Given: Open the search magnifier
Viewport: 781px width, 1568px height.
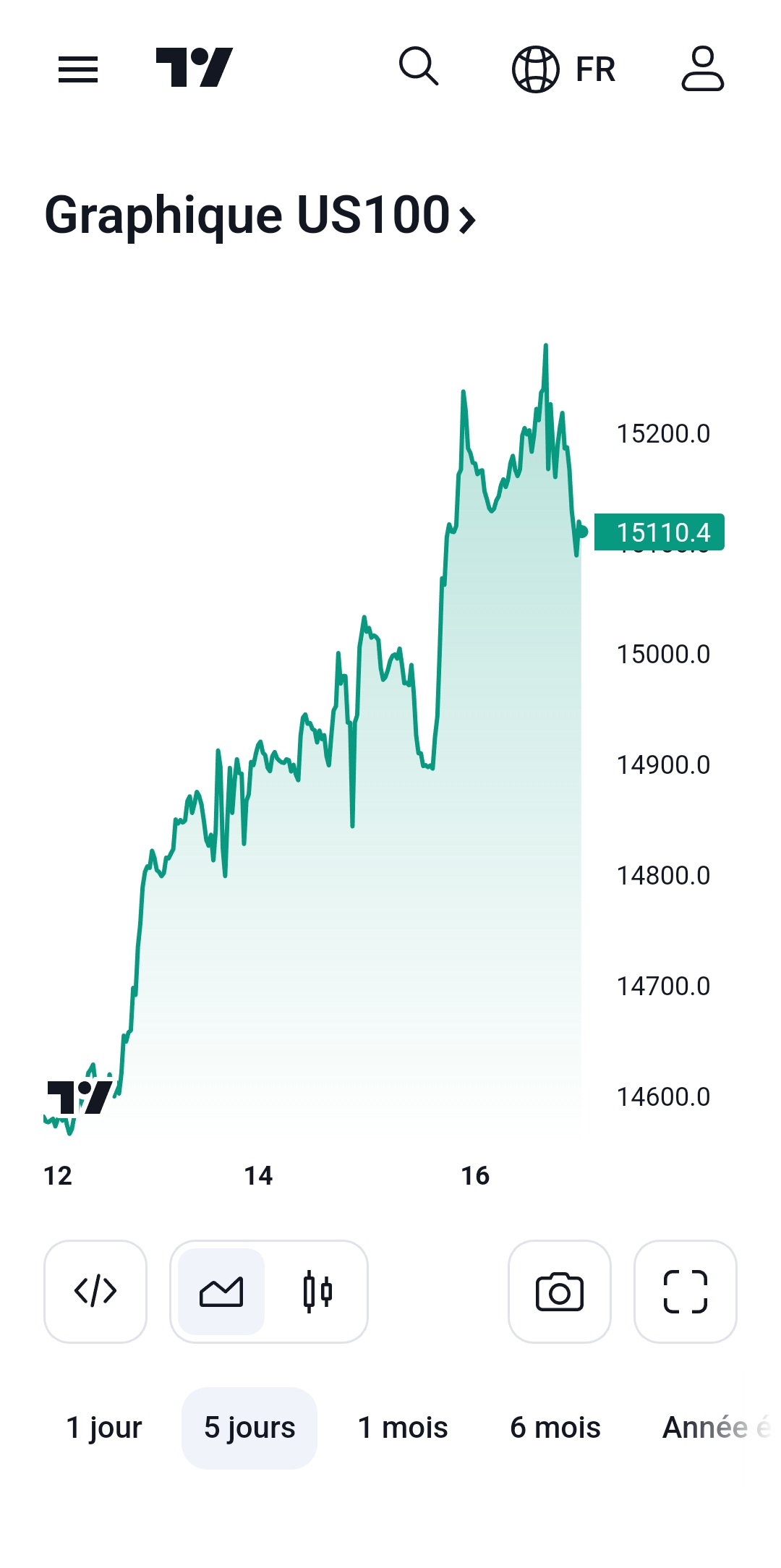Looking at the screenshot, I should pos(419,67).
